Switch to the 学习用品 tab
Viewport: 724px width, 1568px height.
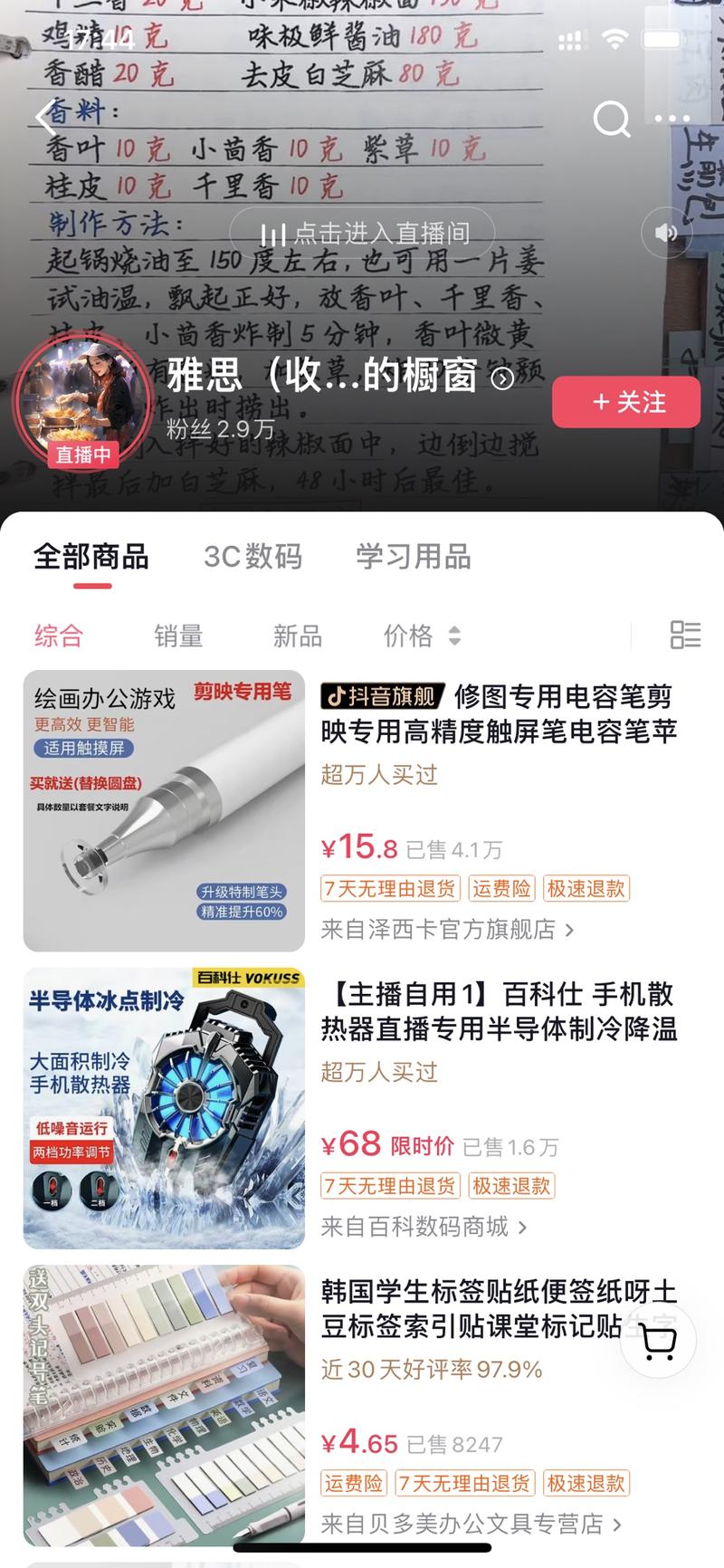click(x=413, y=558)
